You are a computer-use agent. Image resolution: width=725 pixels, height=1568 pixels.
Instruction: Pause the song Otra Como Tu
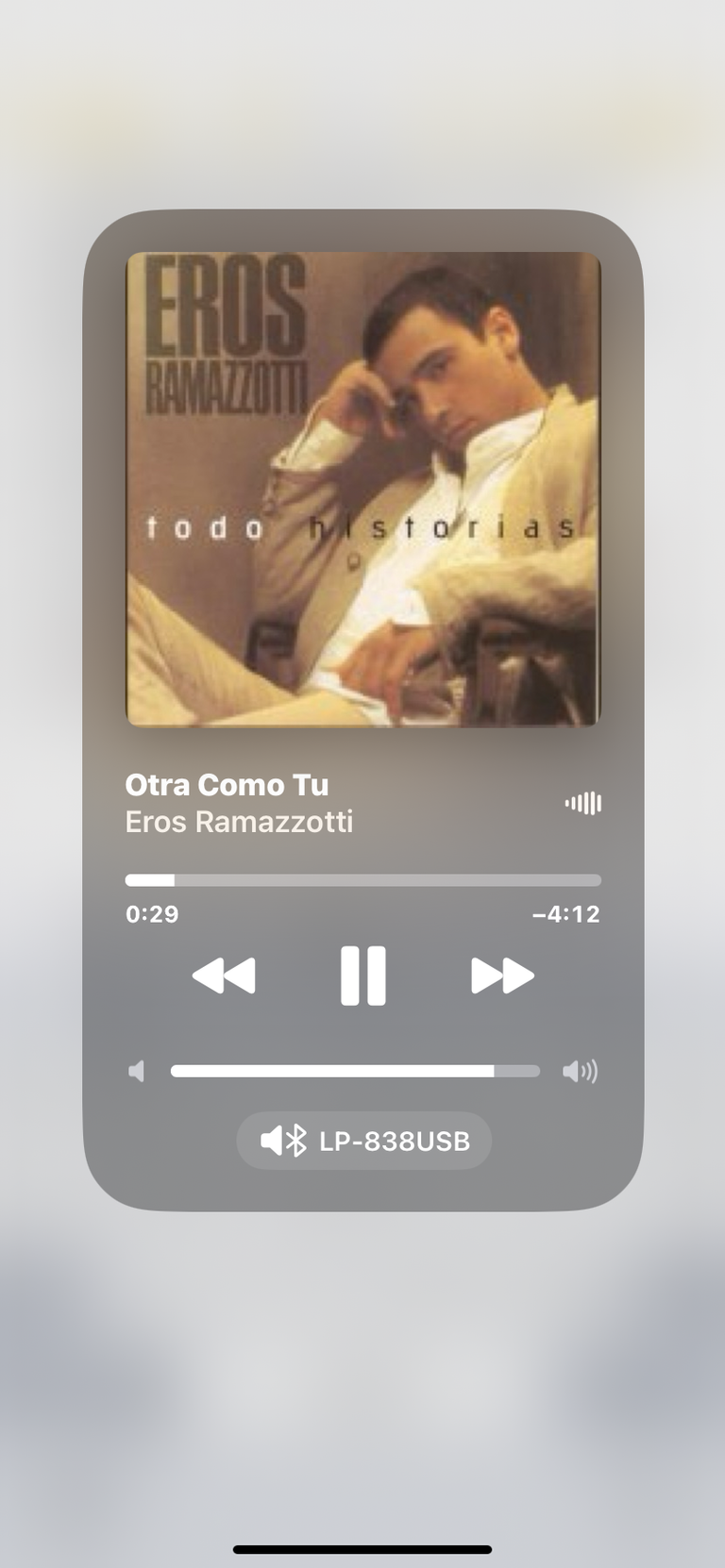[x=363, y=976]
